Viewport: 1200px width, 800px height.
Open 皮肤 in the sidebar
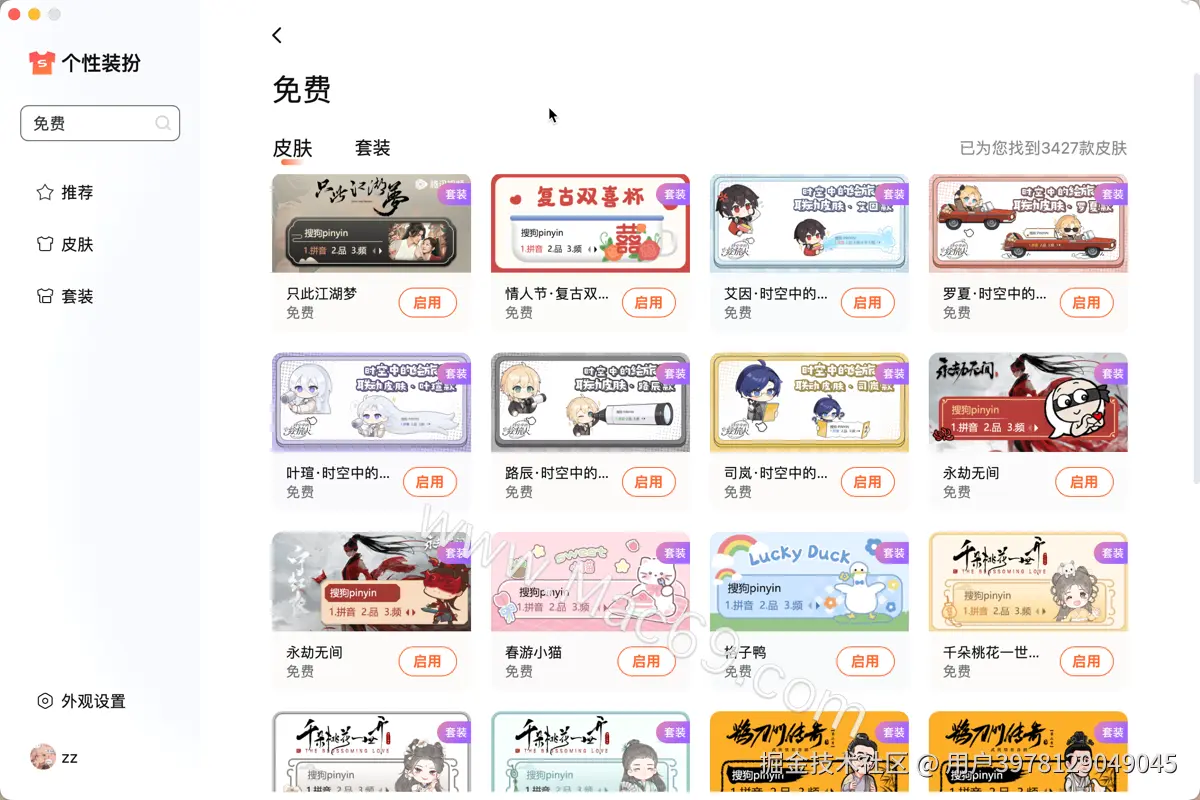66,244
